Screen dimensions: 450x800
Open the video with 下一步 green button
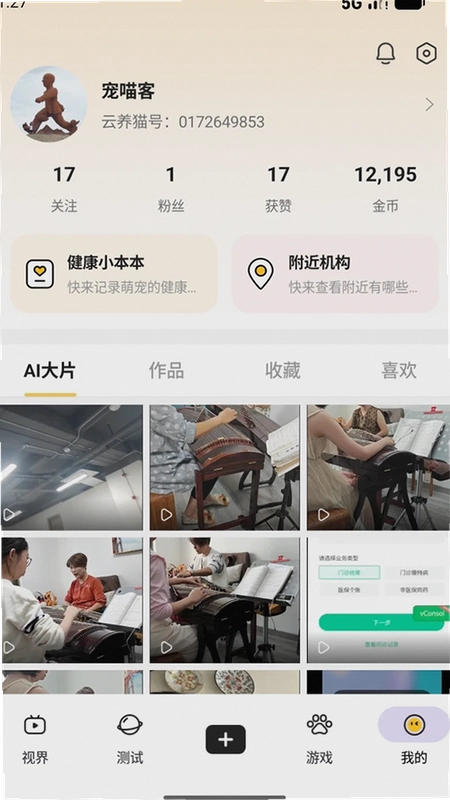(x=378, y=600)
